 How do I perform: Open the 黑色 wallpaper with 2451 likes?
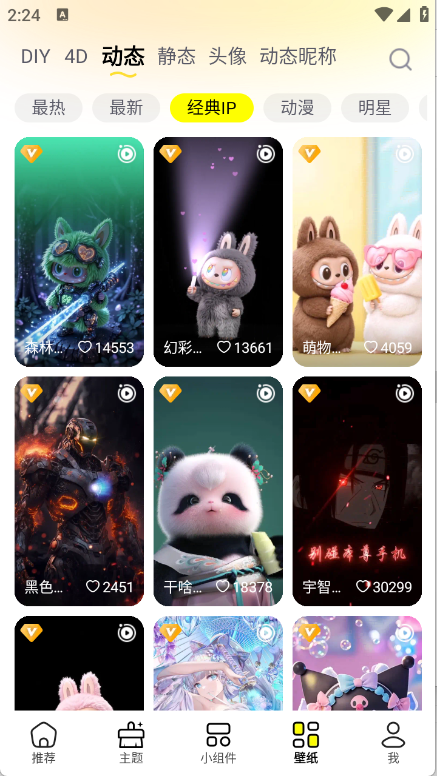[79, 491]
